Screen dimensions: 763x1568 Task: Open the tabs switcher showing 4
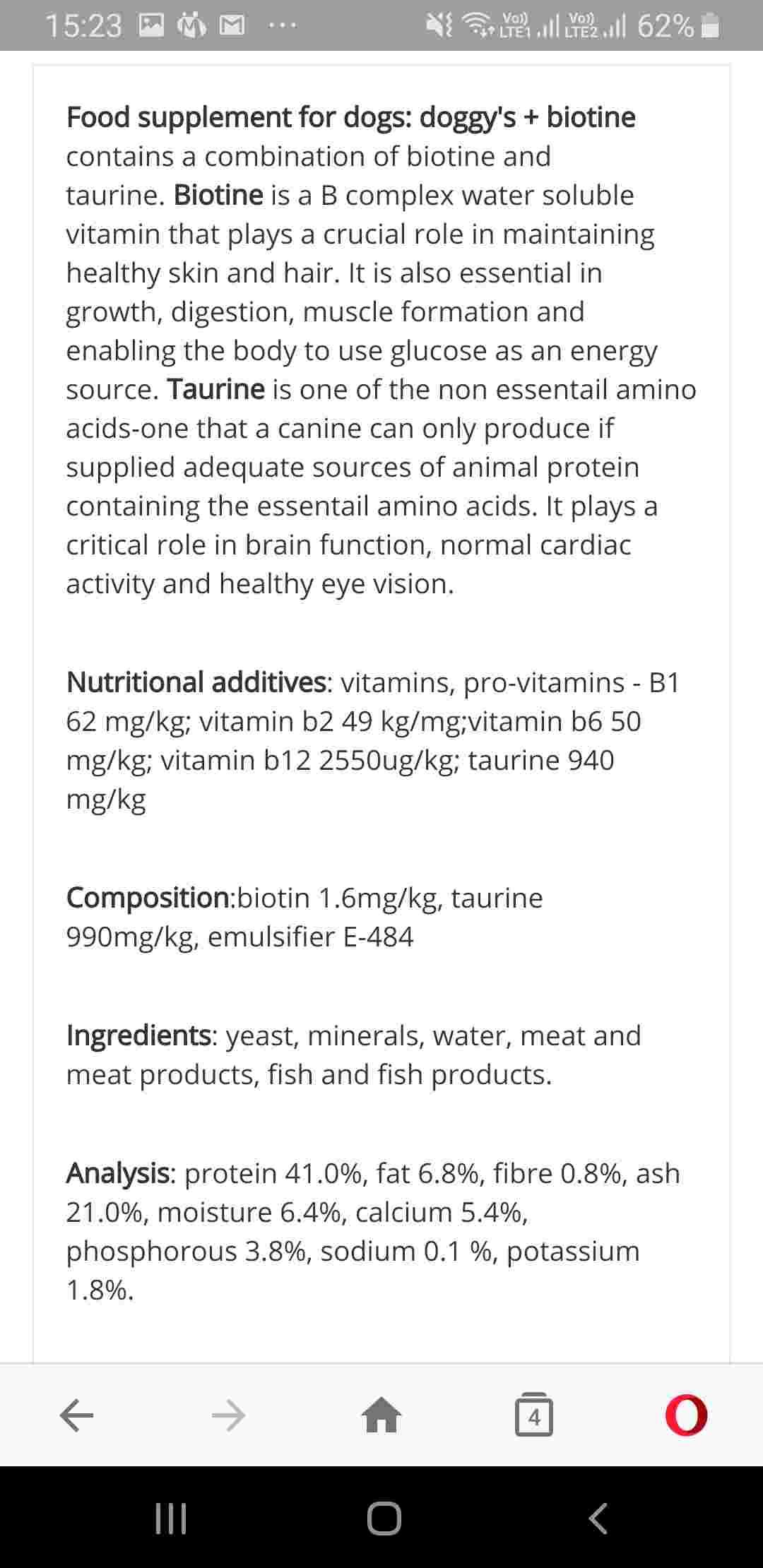pyautogui.click(x=534, y=1415)
